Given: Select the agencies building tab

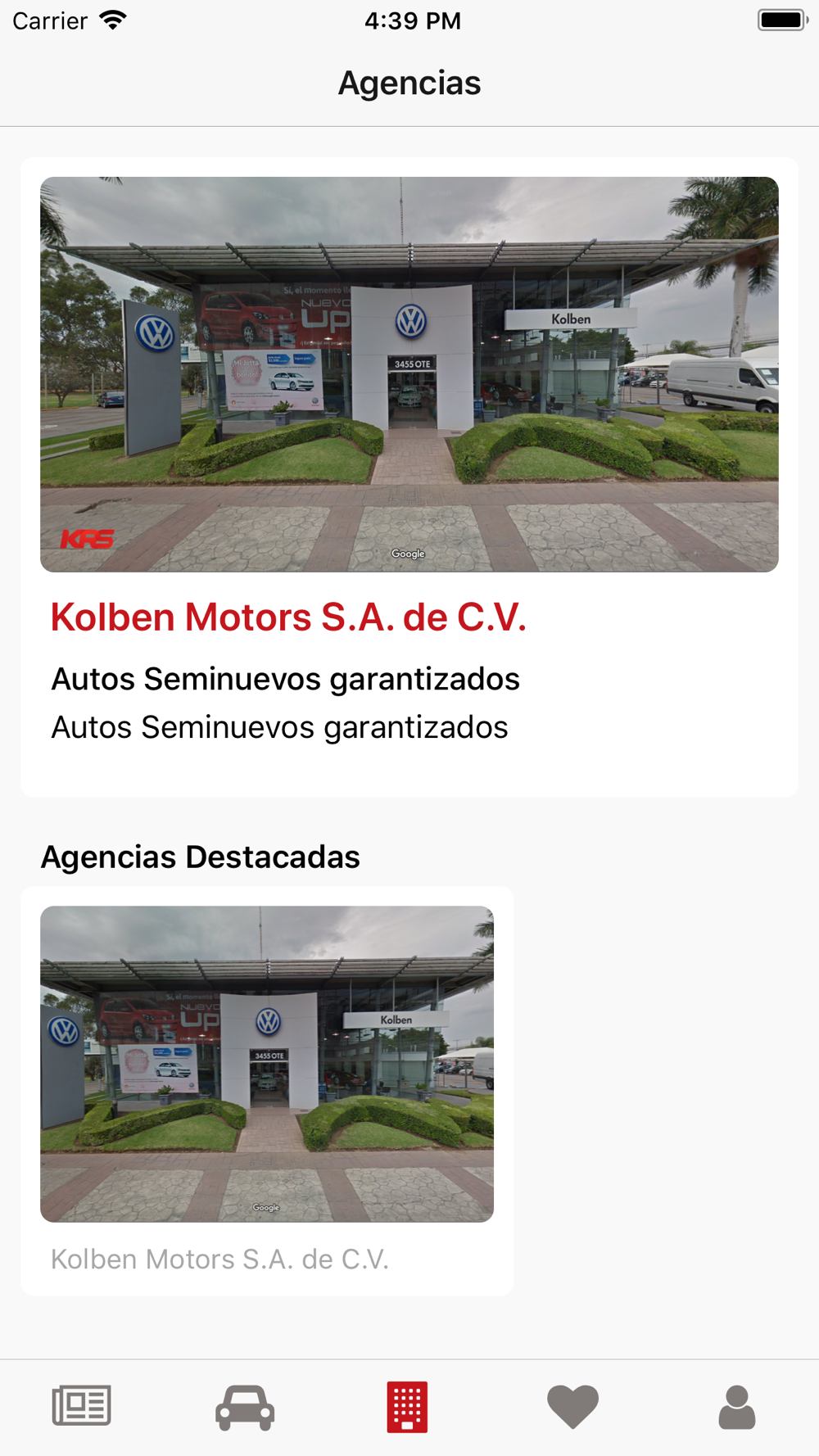Looking at the screenshot, I should click(x=408, y=1407).
